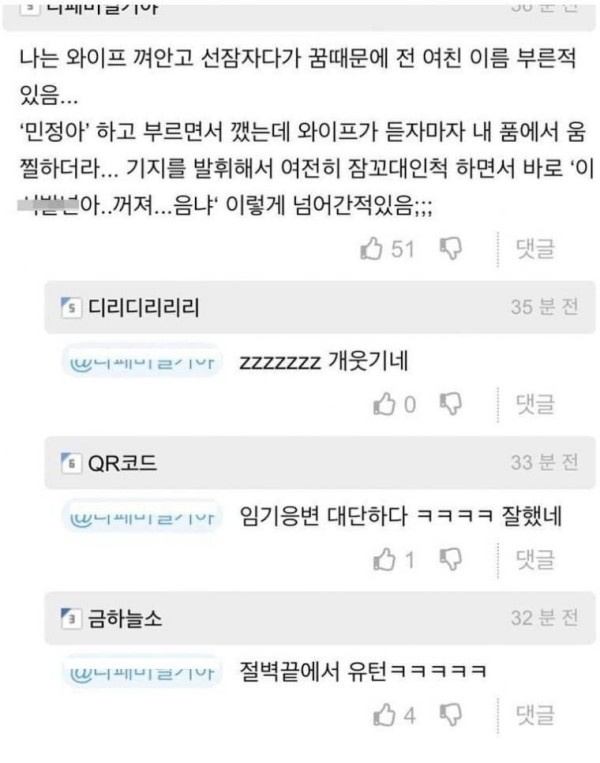
Task: Like 금하늘소's reply with 4 likes
Action: point(384,714)
